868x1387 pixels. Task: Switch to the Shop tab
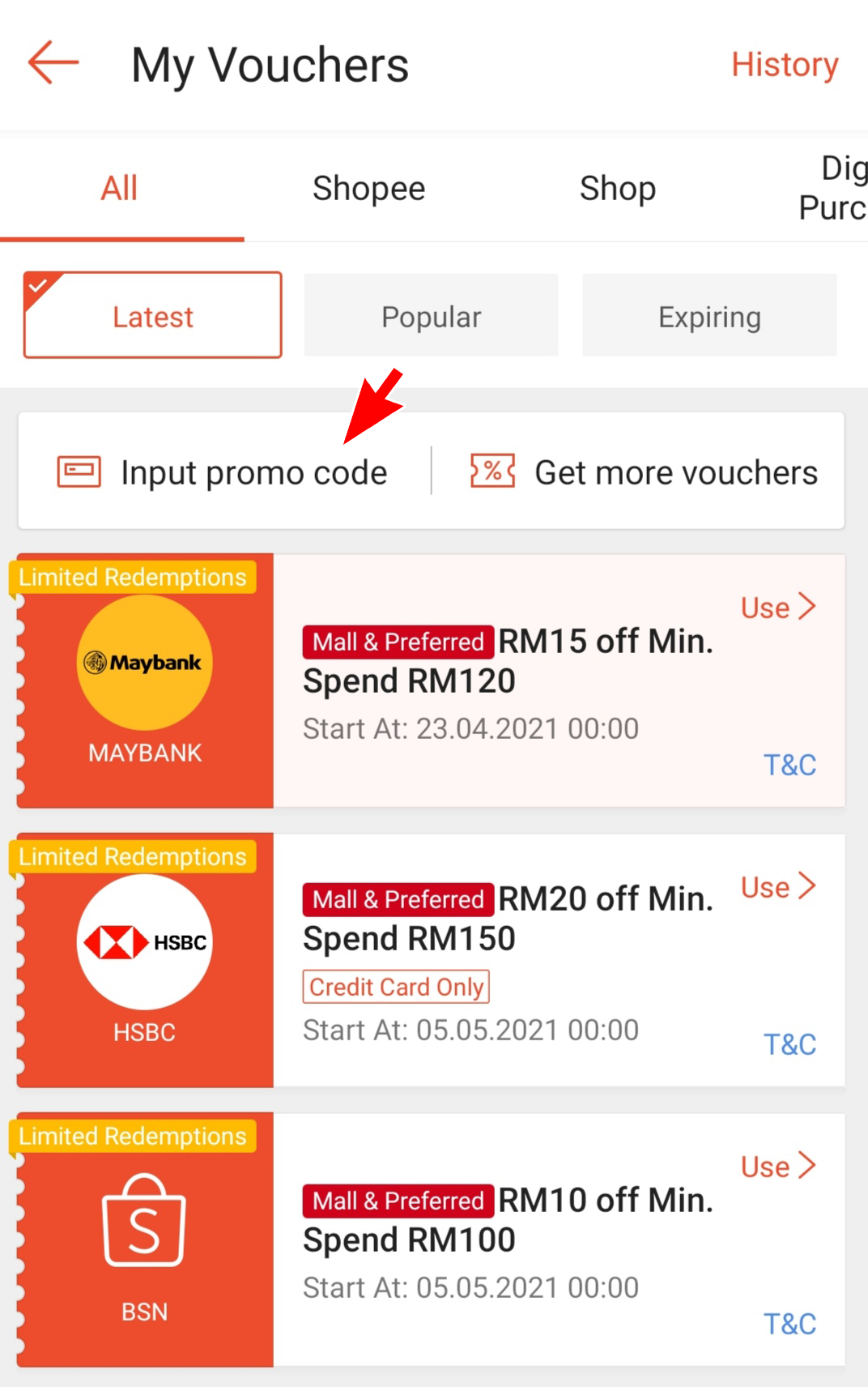pos(617,189)
